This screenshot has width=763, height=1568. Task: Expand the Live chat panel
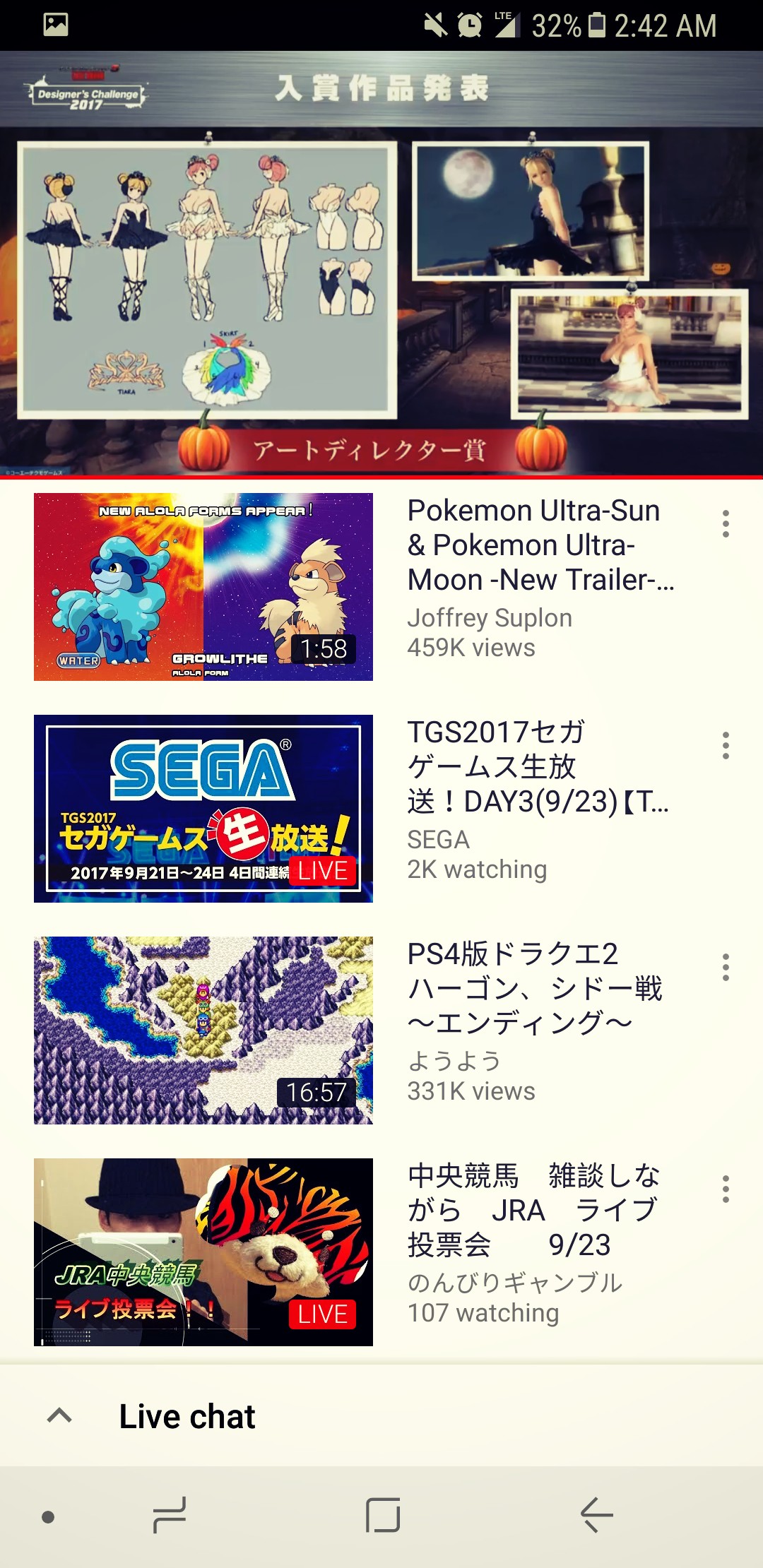tap(60, 1415)
